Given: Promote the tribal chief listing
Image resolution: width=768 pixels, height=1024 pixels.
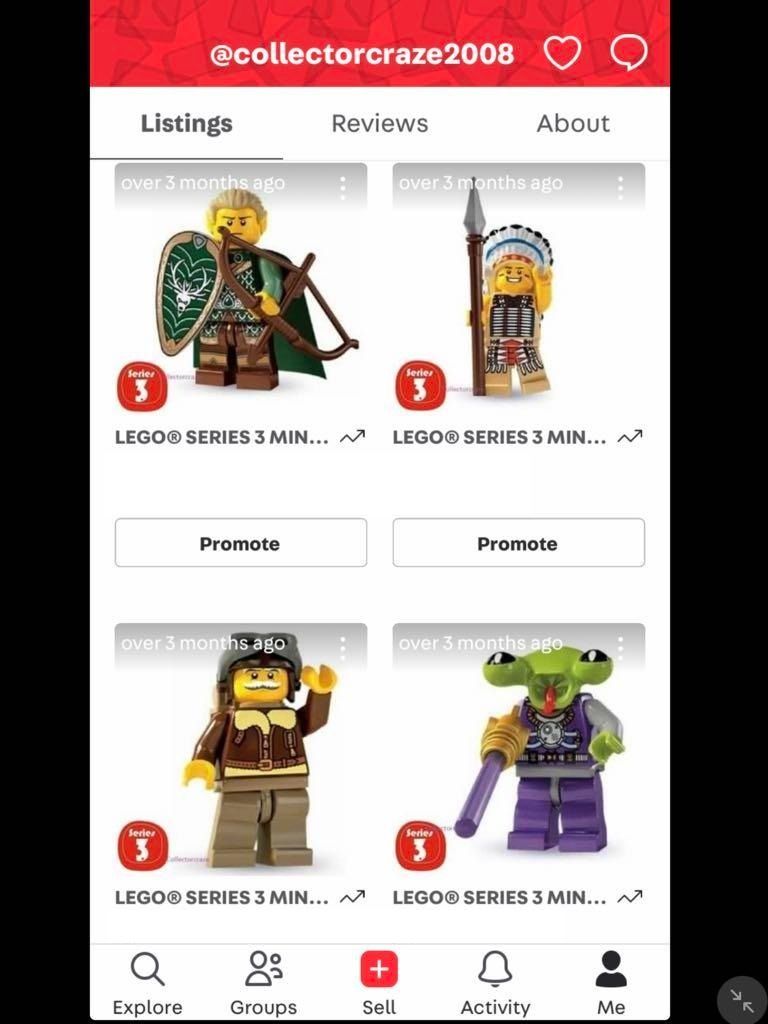Looking at the screenshot, I should click(x=518, y=543).
